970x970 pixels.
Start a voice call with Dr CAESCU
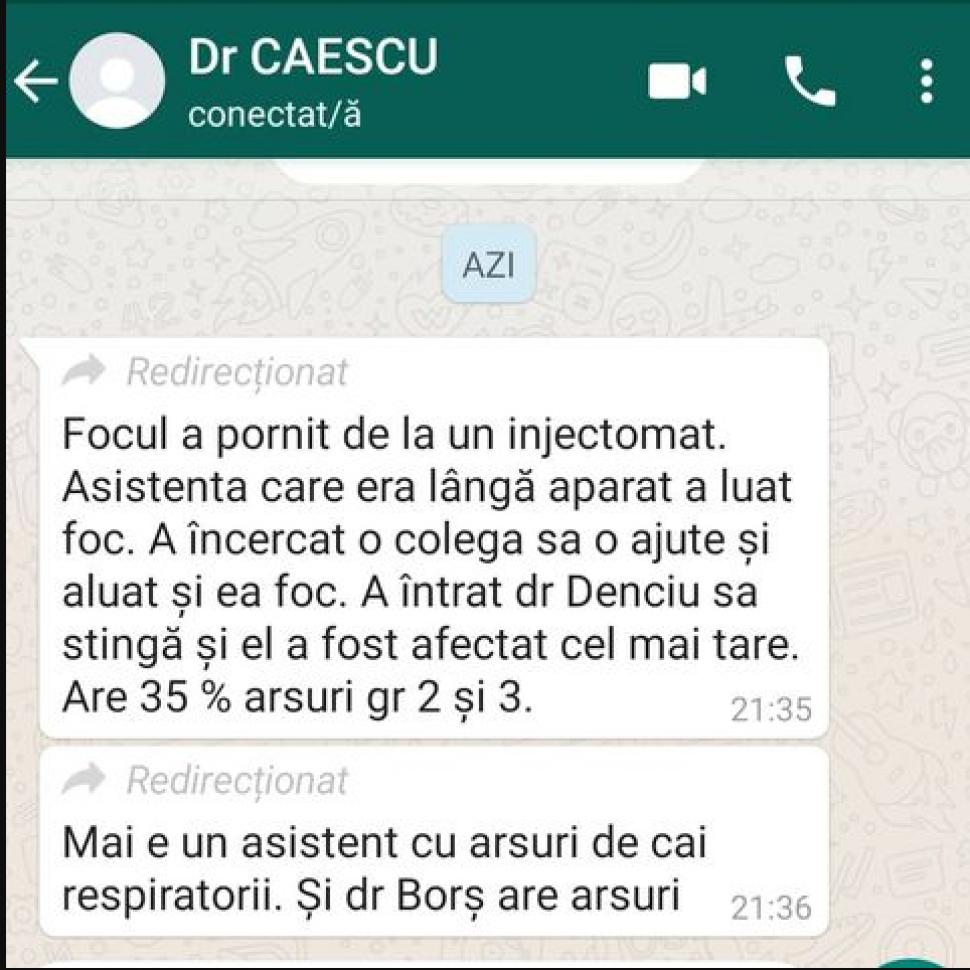tap(809, 81)
